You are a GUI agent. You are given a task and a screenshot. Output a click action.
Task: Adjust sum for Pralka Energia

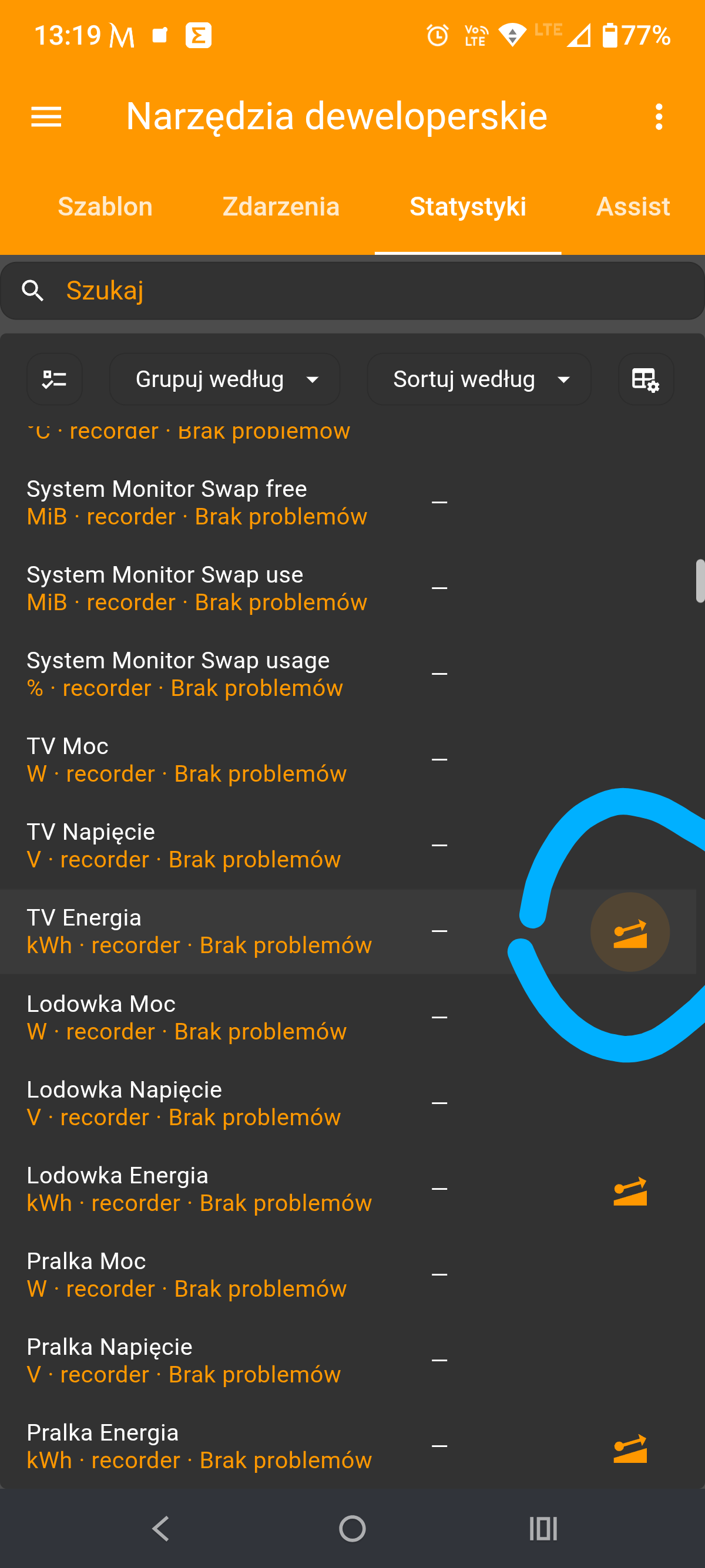point(630,1448)
